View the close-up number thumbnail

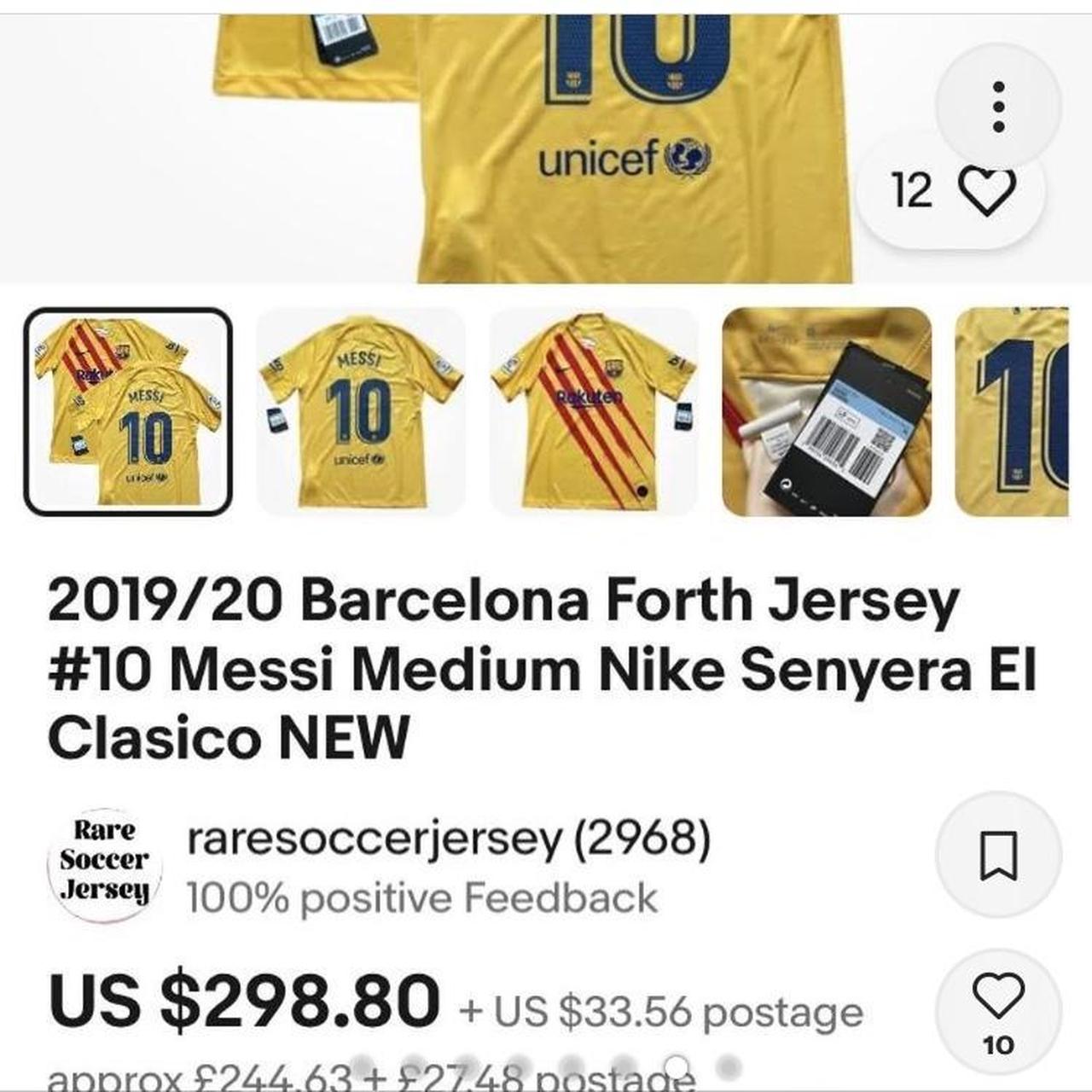pos(1012,412)
